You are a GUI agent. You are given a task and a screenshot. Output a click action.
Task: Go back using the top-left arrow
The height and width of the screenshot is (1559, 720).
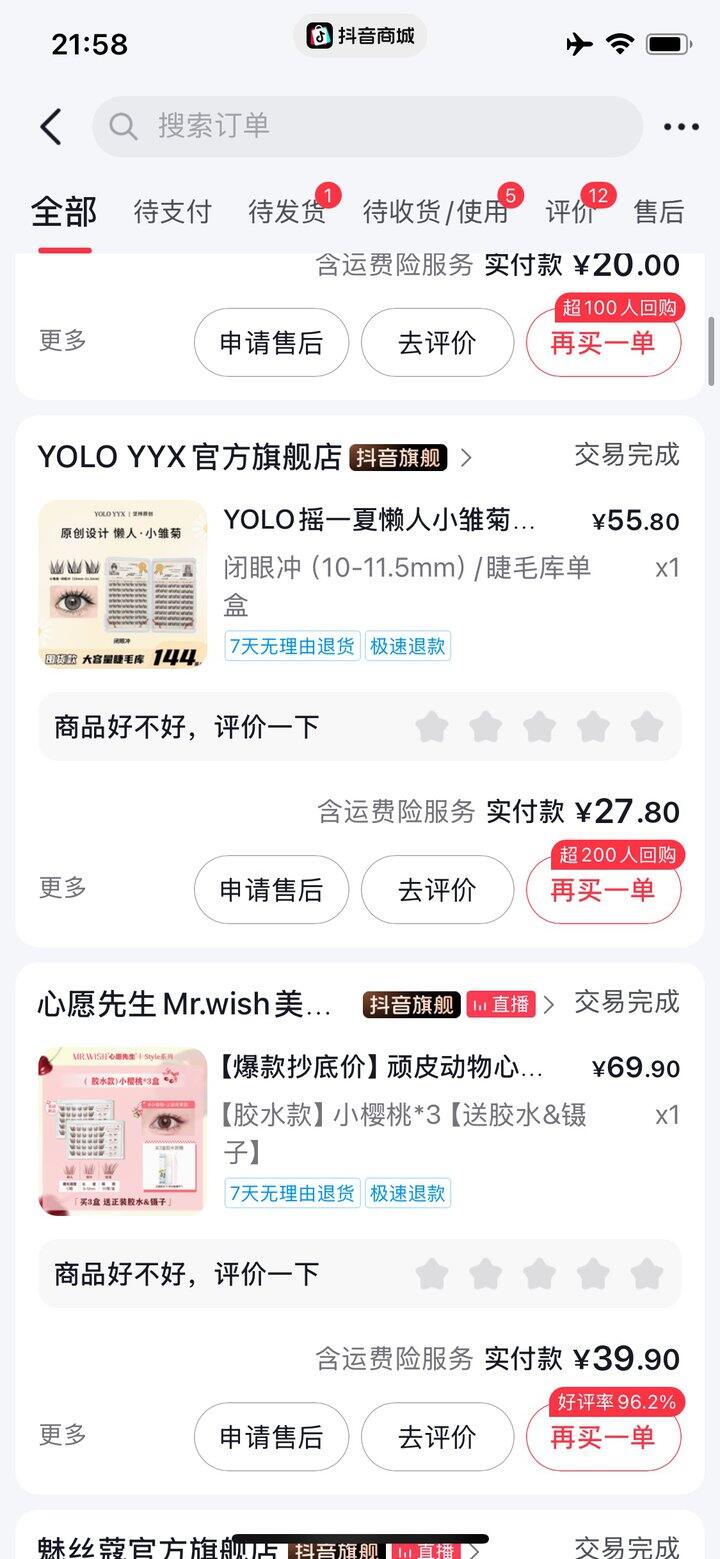[x=51, y=127]
